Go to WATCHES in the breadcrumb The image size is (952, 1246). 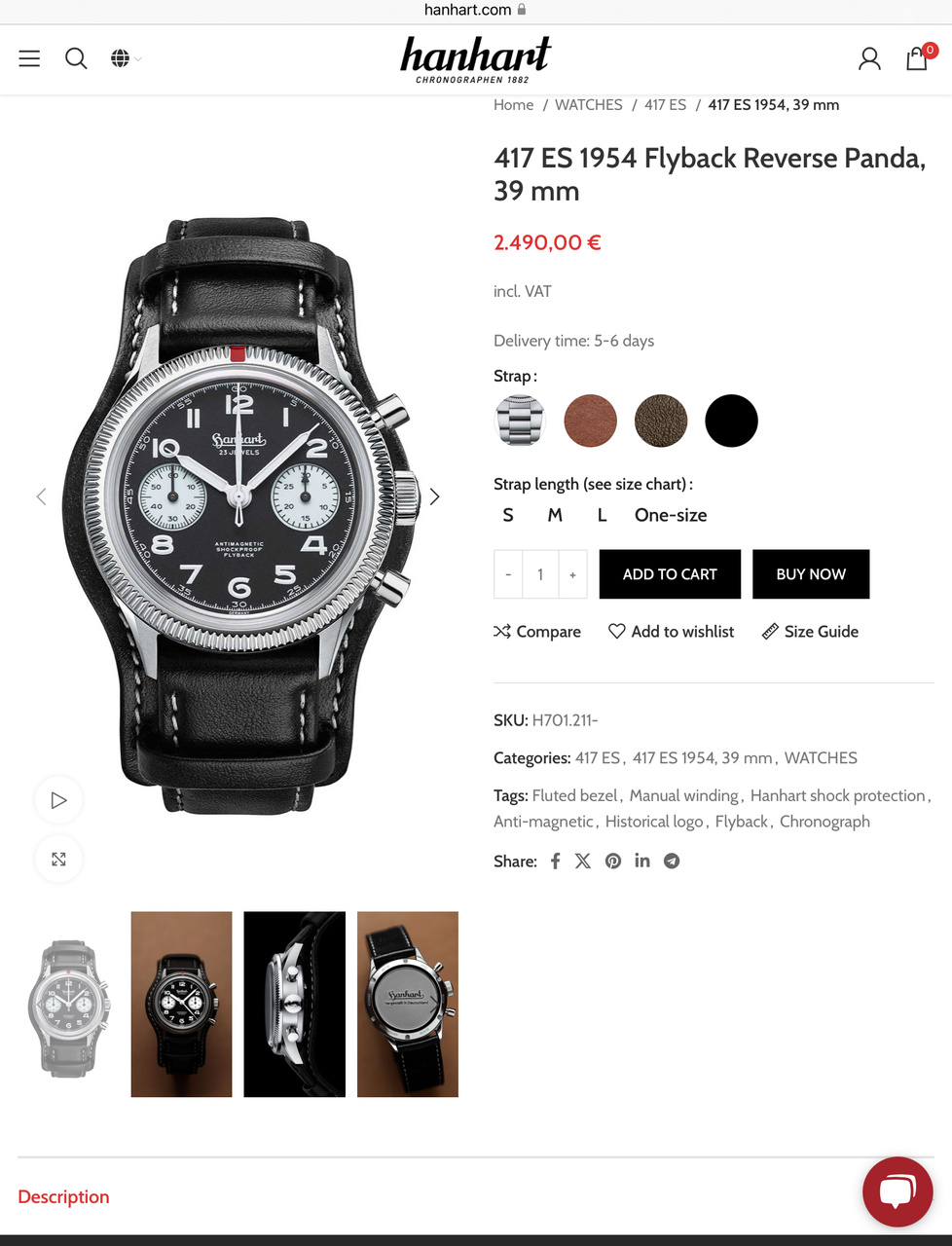(588, 105)
